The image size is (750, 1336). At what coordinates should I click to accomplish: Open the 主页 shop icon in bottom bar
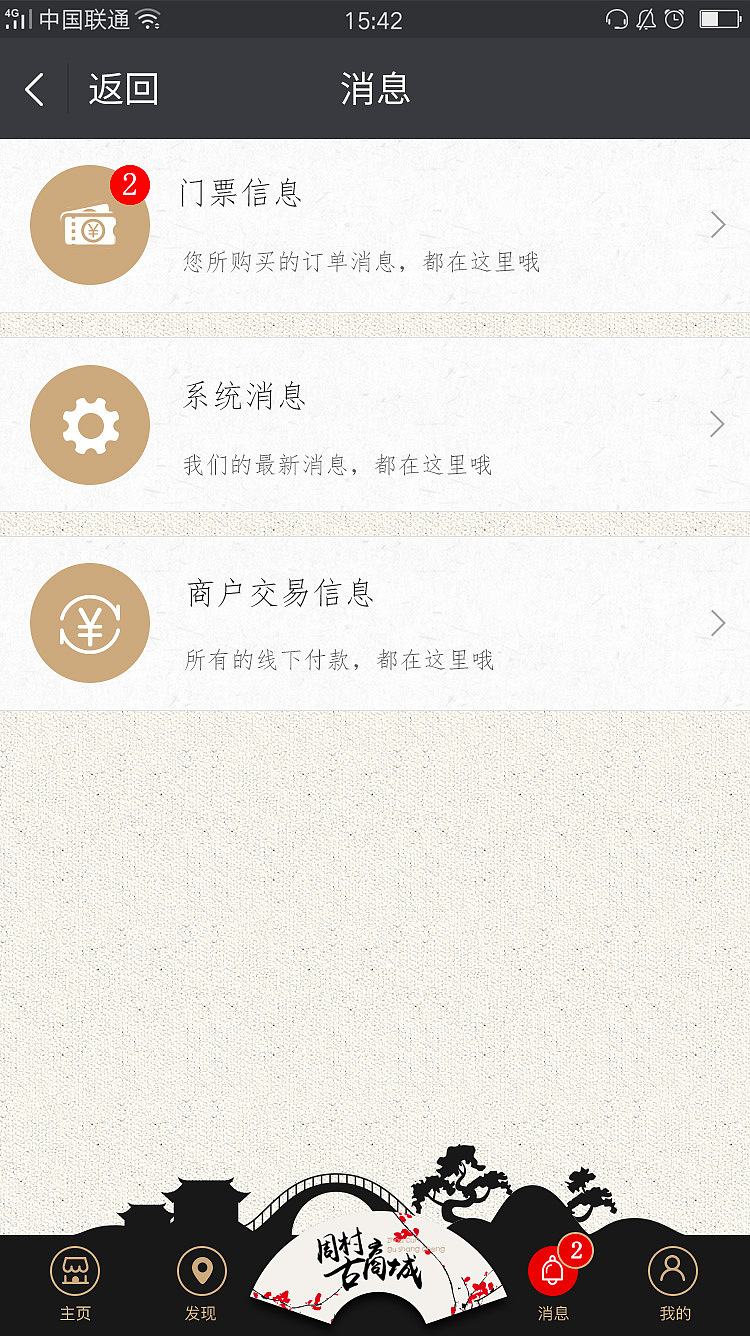(75, 1268)
